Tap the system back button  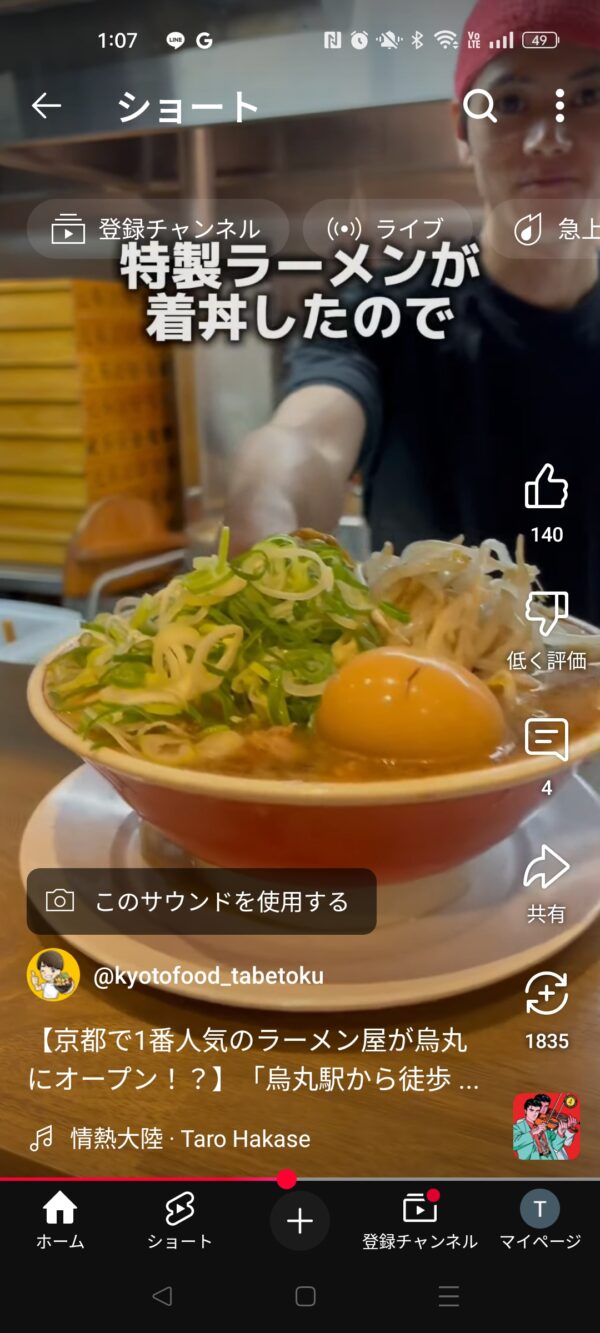[x=162, y=1297]
